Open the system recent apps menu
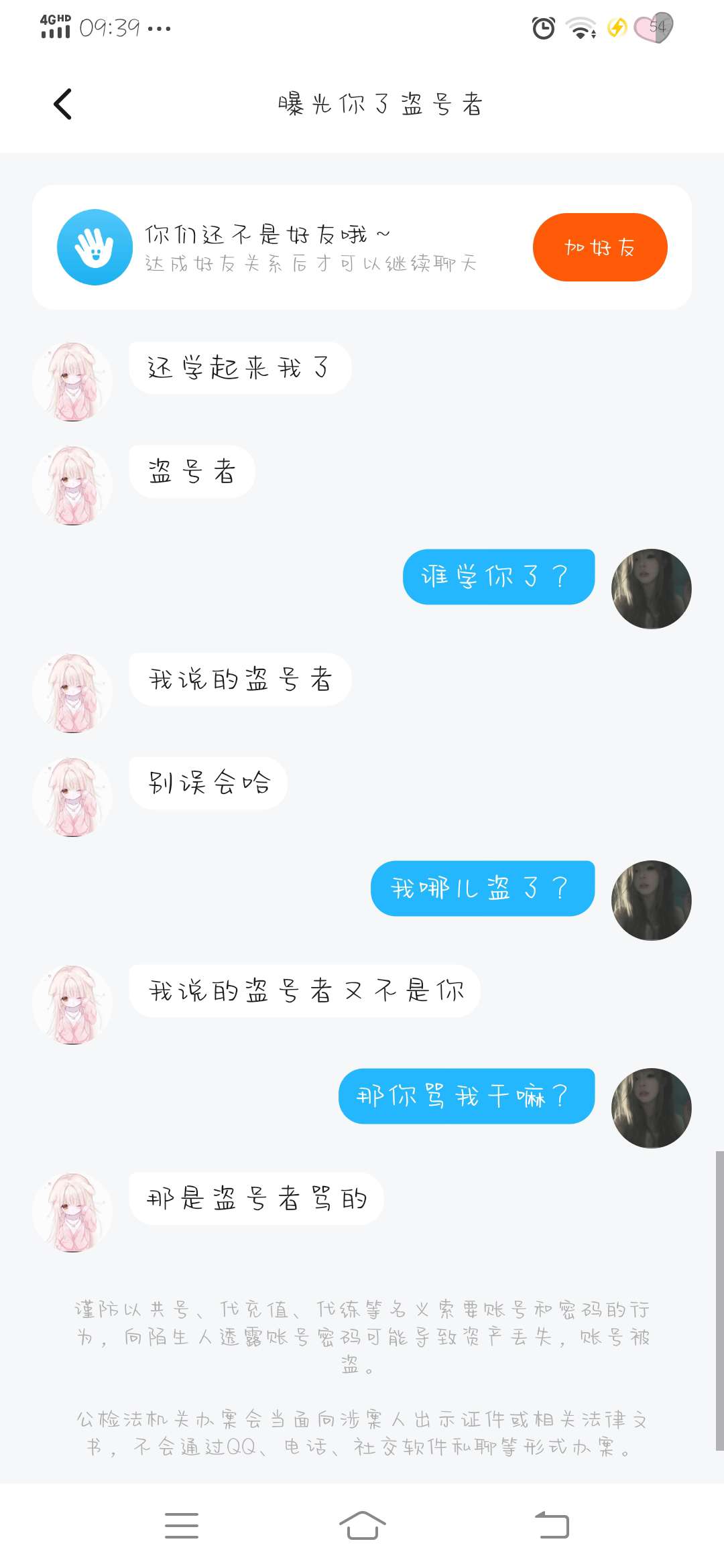The height and width of the screenshot is (1568, 724). [182, 1525]
